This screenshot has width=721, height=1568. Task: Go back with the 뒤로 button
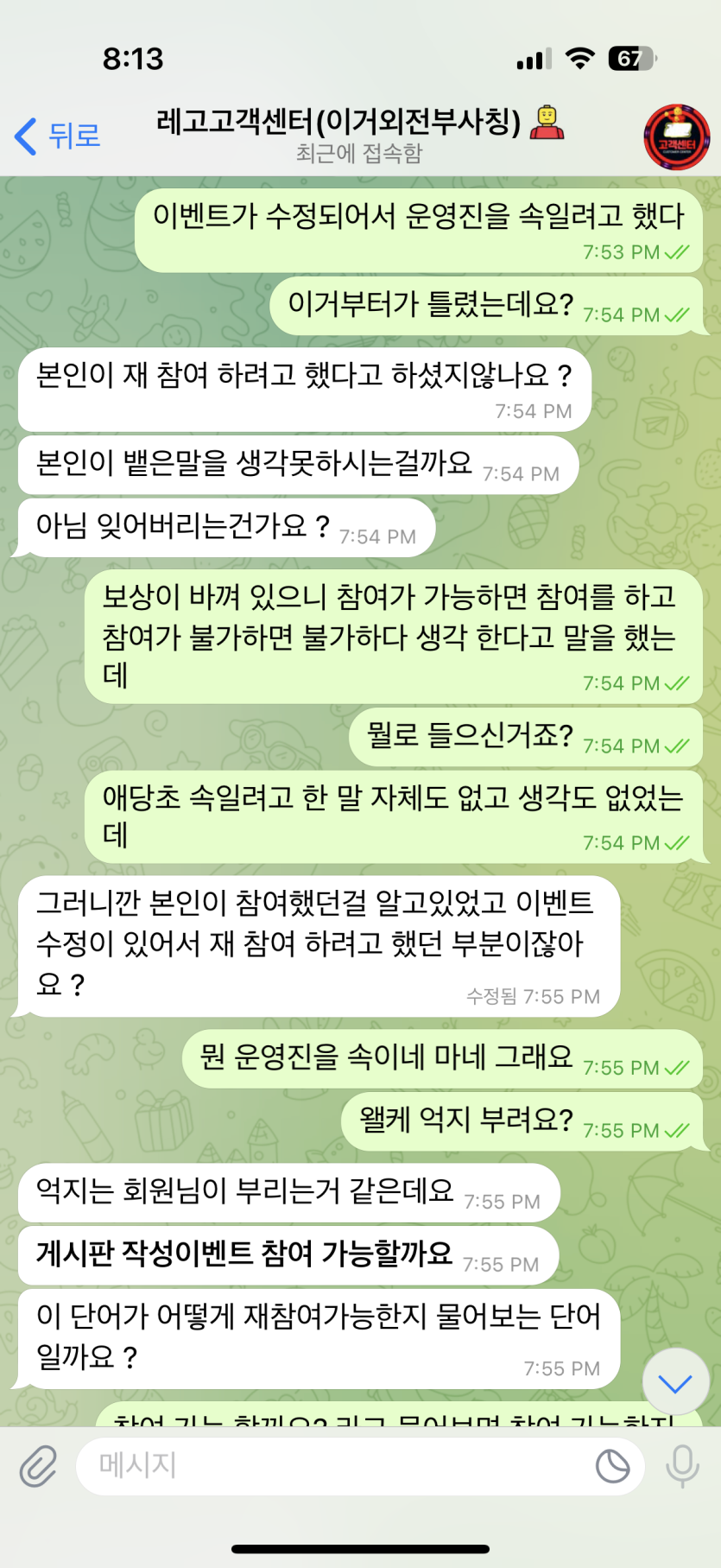(x=57, y=136)
